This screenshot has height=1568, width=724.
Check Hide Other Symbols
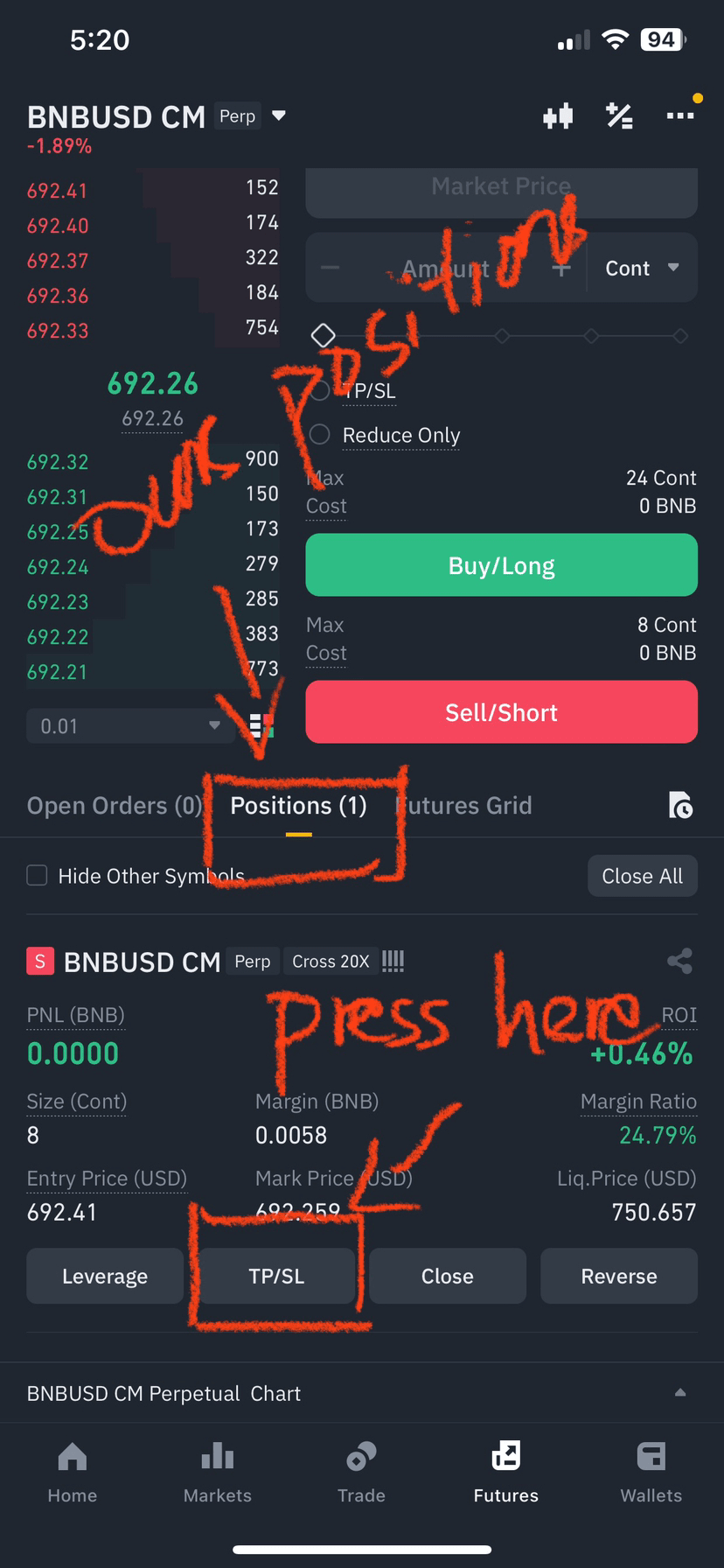(x=37, y=876)
